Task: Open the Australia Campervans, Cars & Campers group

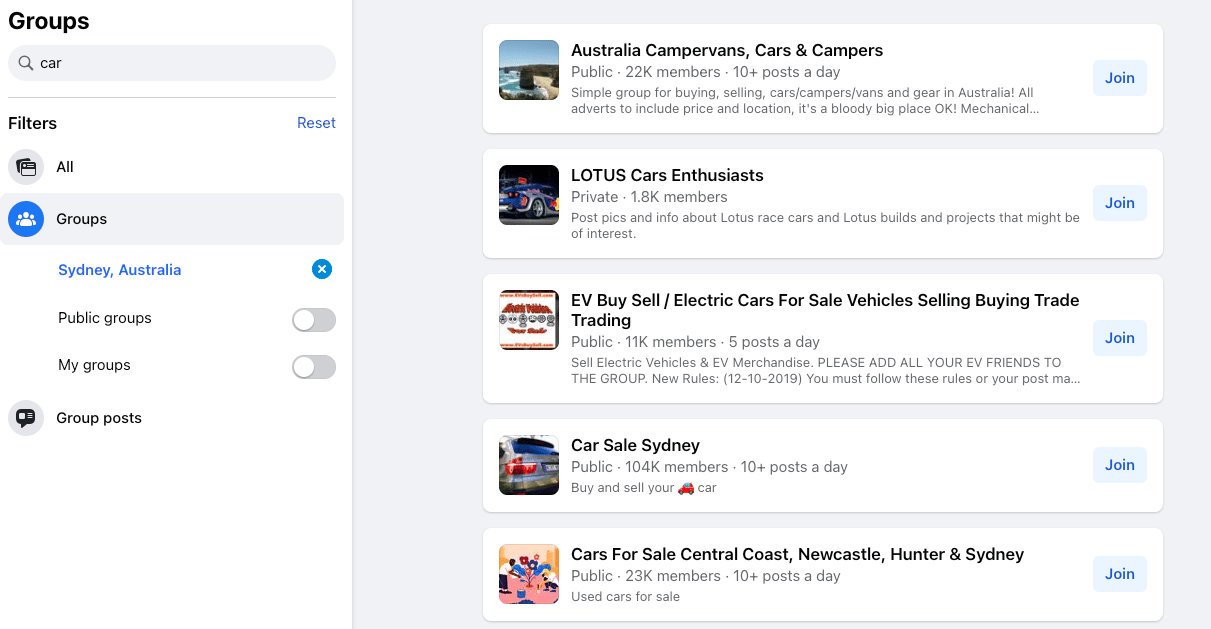Action: (726, 50)
